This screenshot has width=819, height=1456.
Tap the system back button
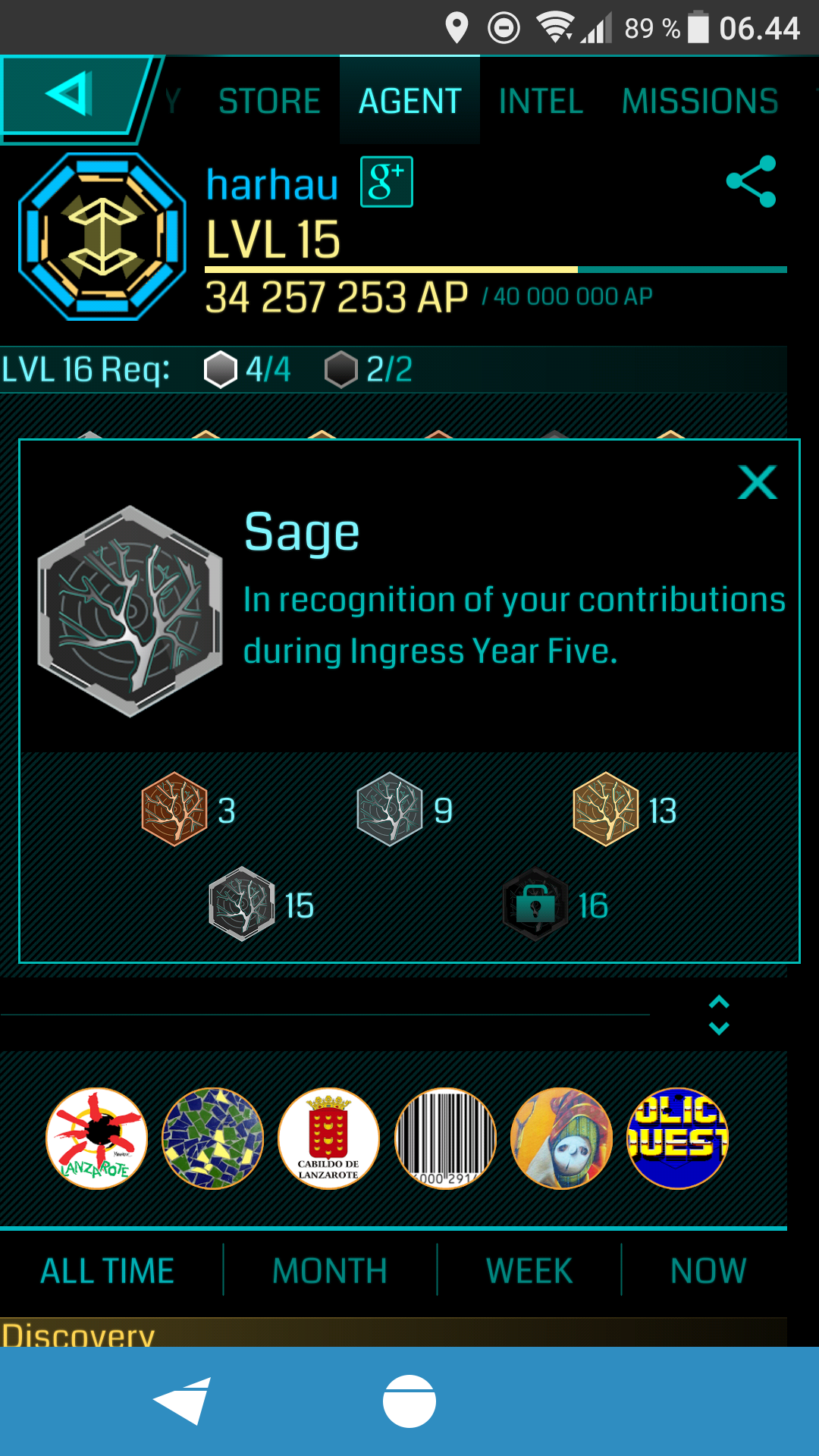[x=182, y=1401]
